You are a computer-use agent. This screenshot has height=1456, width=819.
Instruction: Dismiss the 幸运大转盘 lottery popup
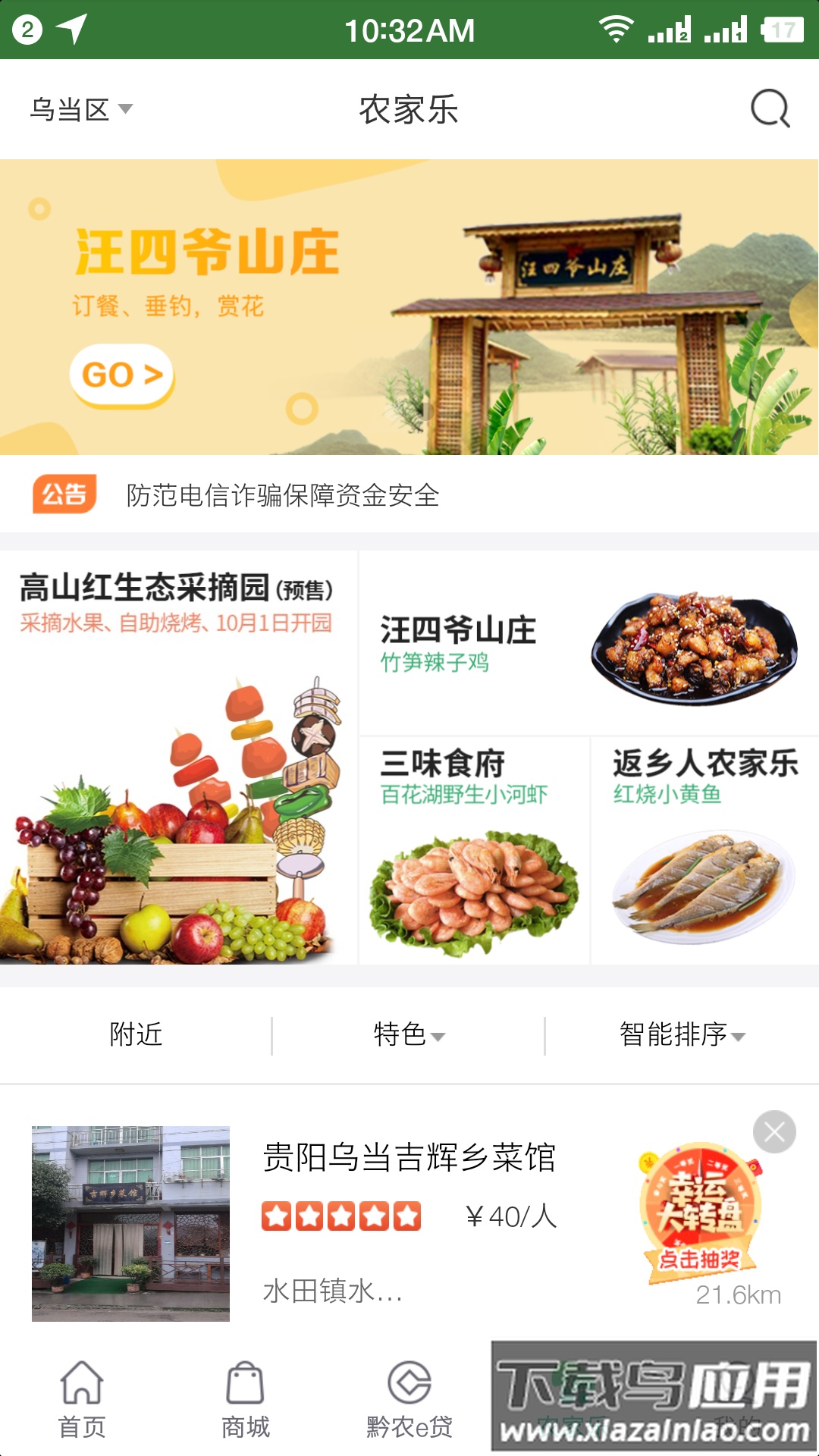(x=774, y=1132)
